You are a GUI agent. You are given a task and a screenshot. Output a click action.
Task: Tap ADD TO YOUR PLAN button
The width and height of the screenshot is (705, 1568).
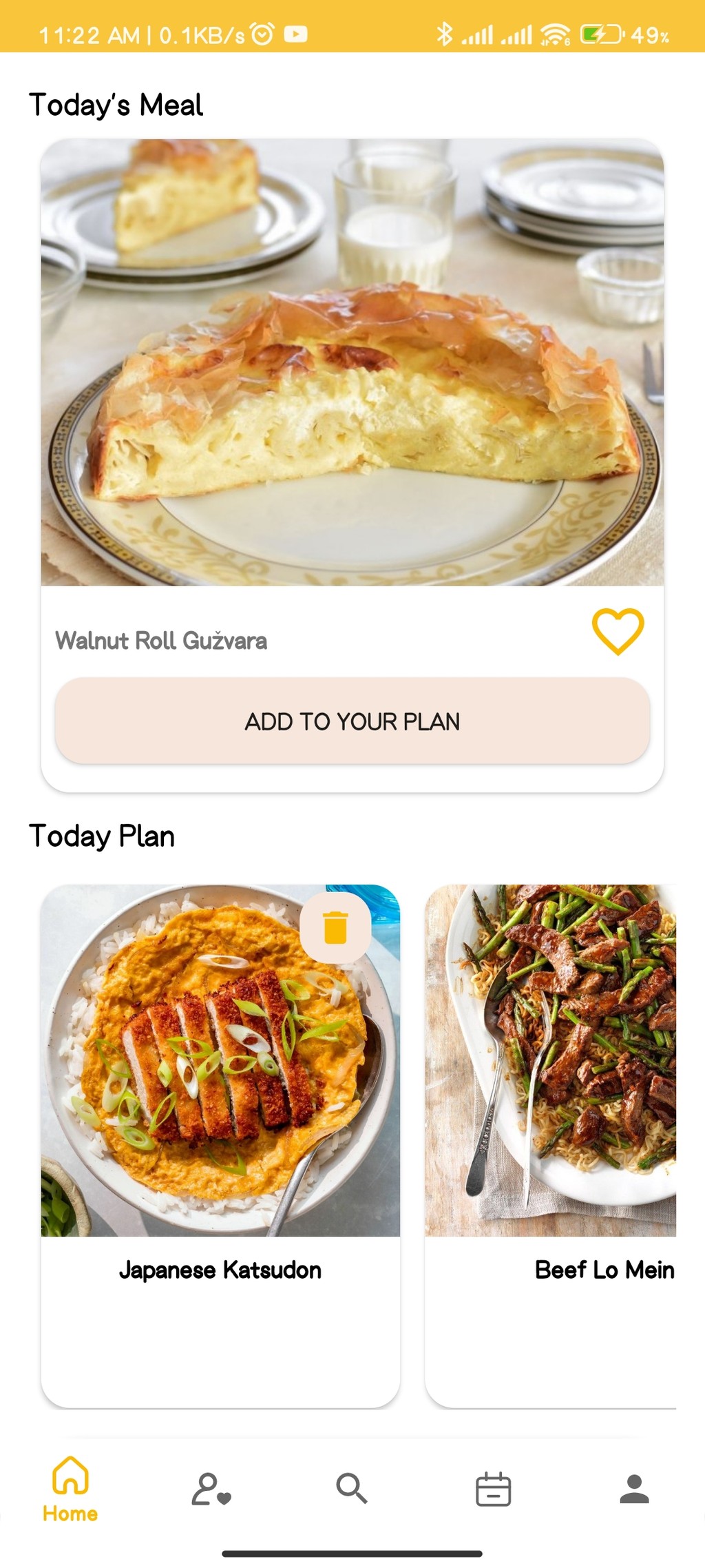click(352, 721)
